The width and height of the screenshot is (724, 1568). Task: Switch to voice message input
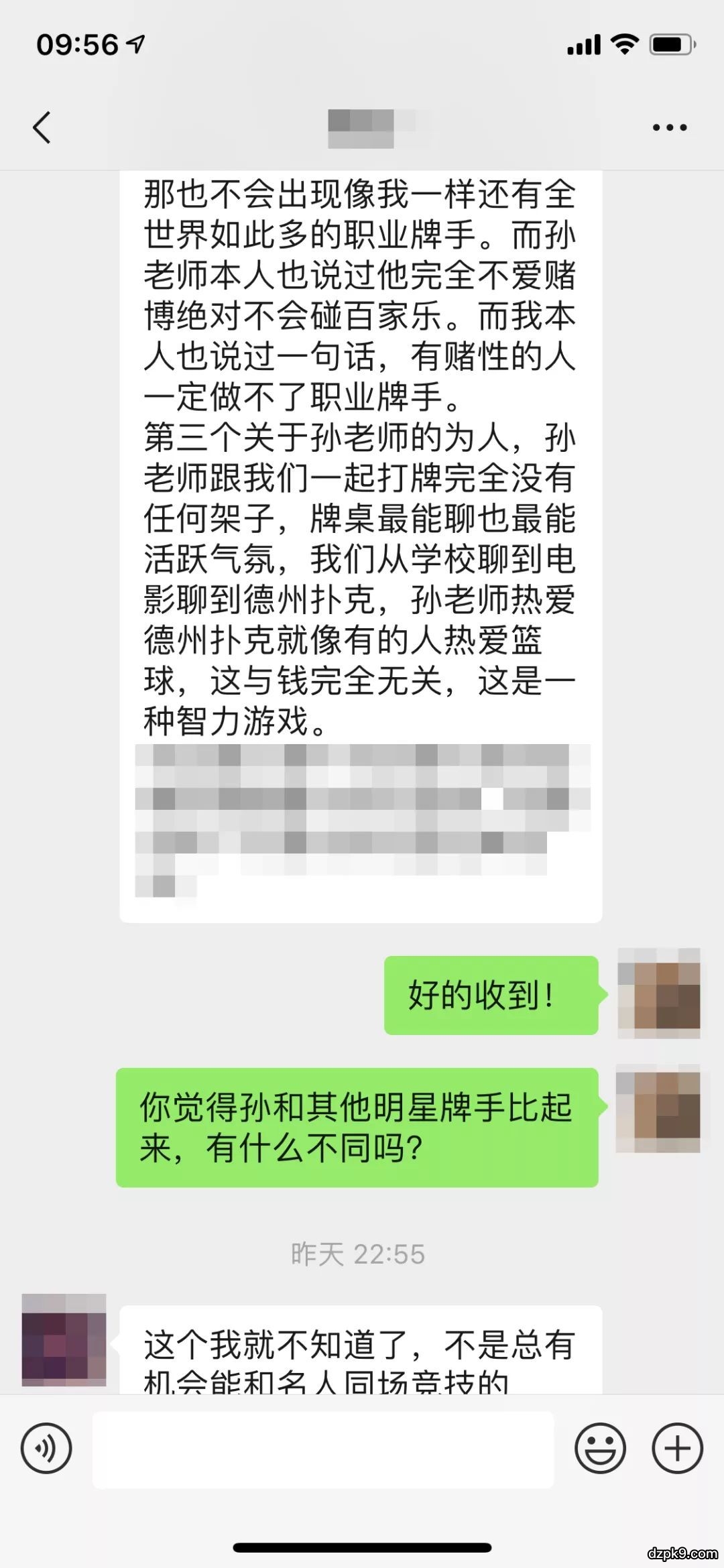(x=46, y=1448)
